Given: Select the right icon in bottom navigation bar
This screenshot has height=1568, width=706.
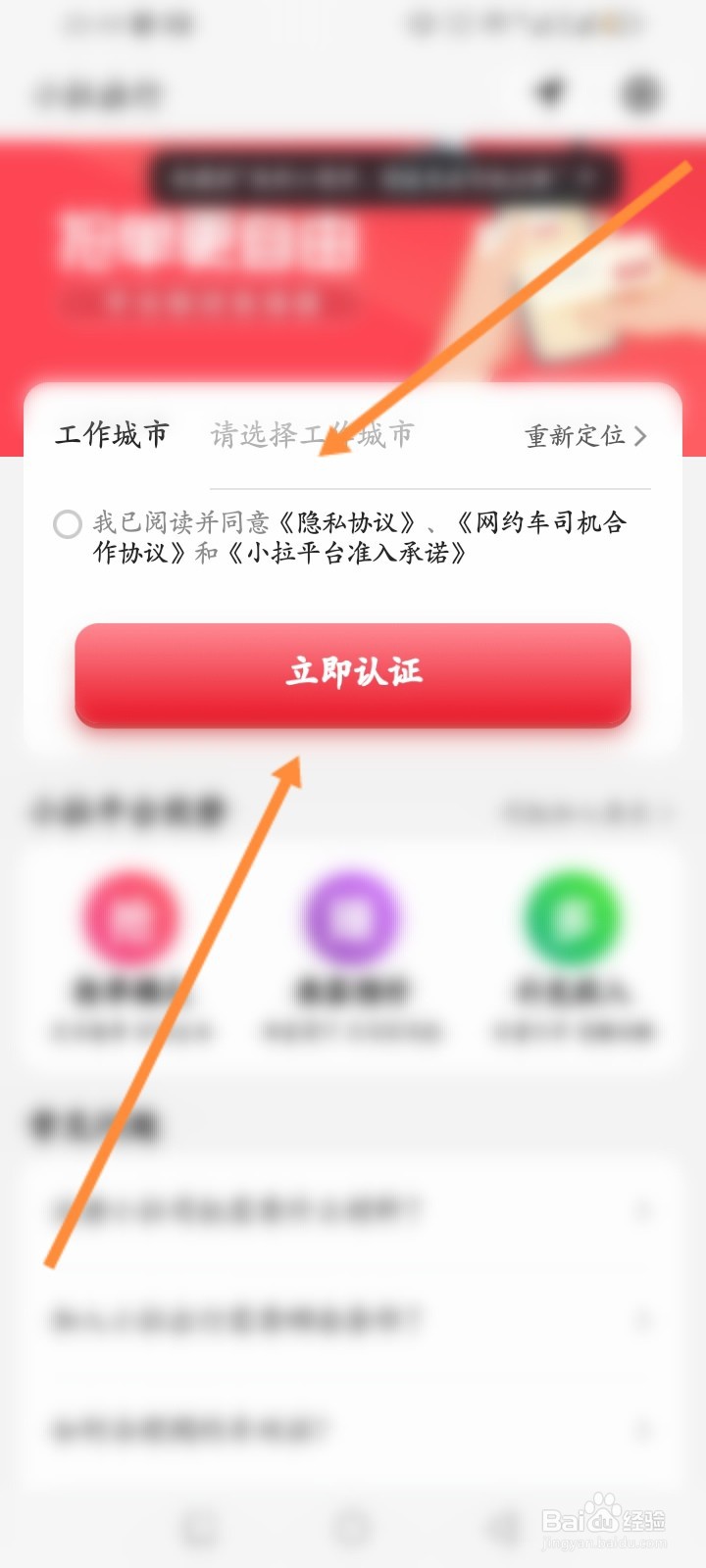Looking at the screenshot, I should click(505, 1525).
